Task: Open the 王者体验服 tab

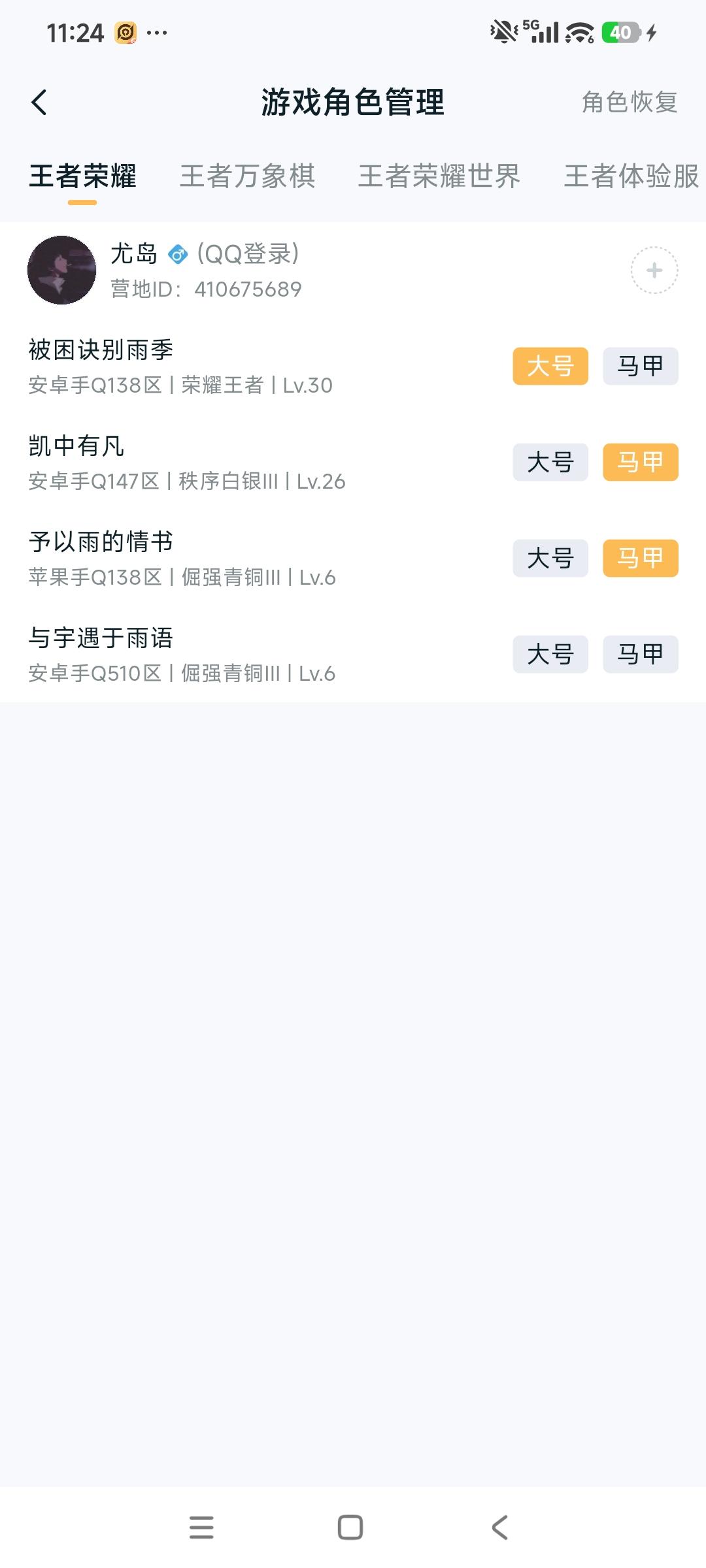Action: (631, 176)
